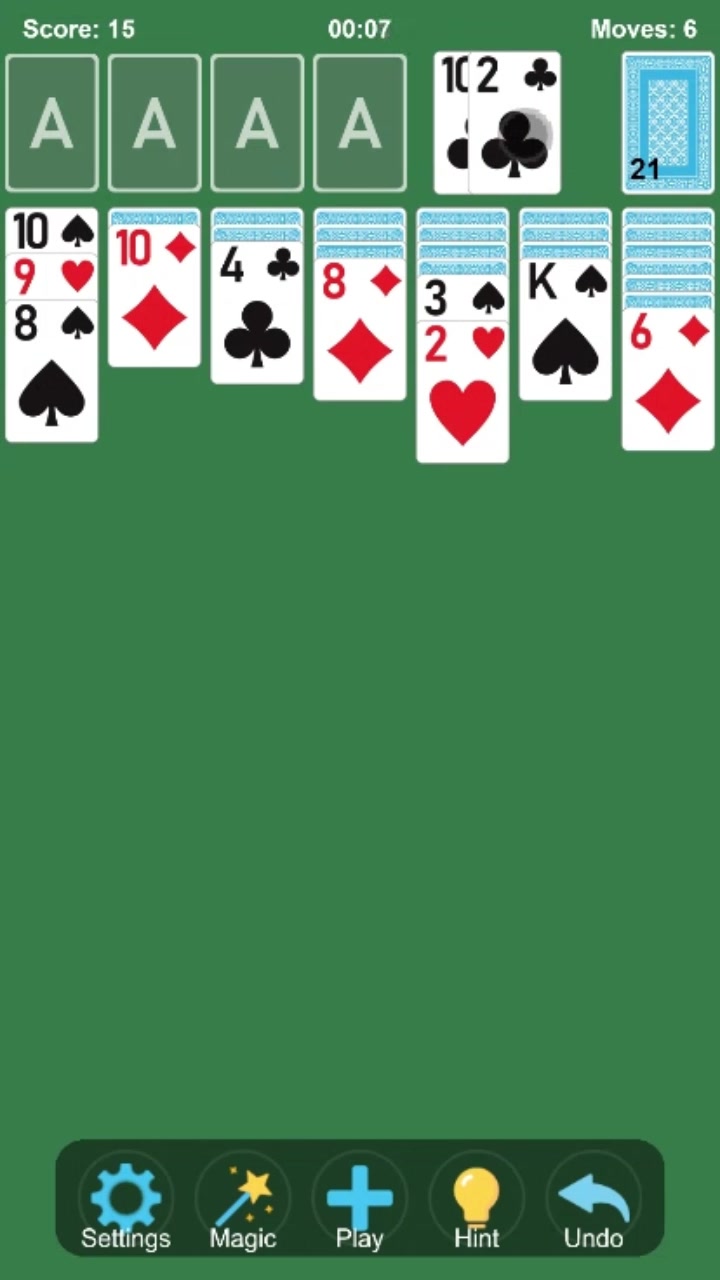Tap the 3 of spades card
Image resolution: width=720 pixels, height=1280 pixels.
pyautogui.click(x=462, y=299)
